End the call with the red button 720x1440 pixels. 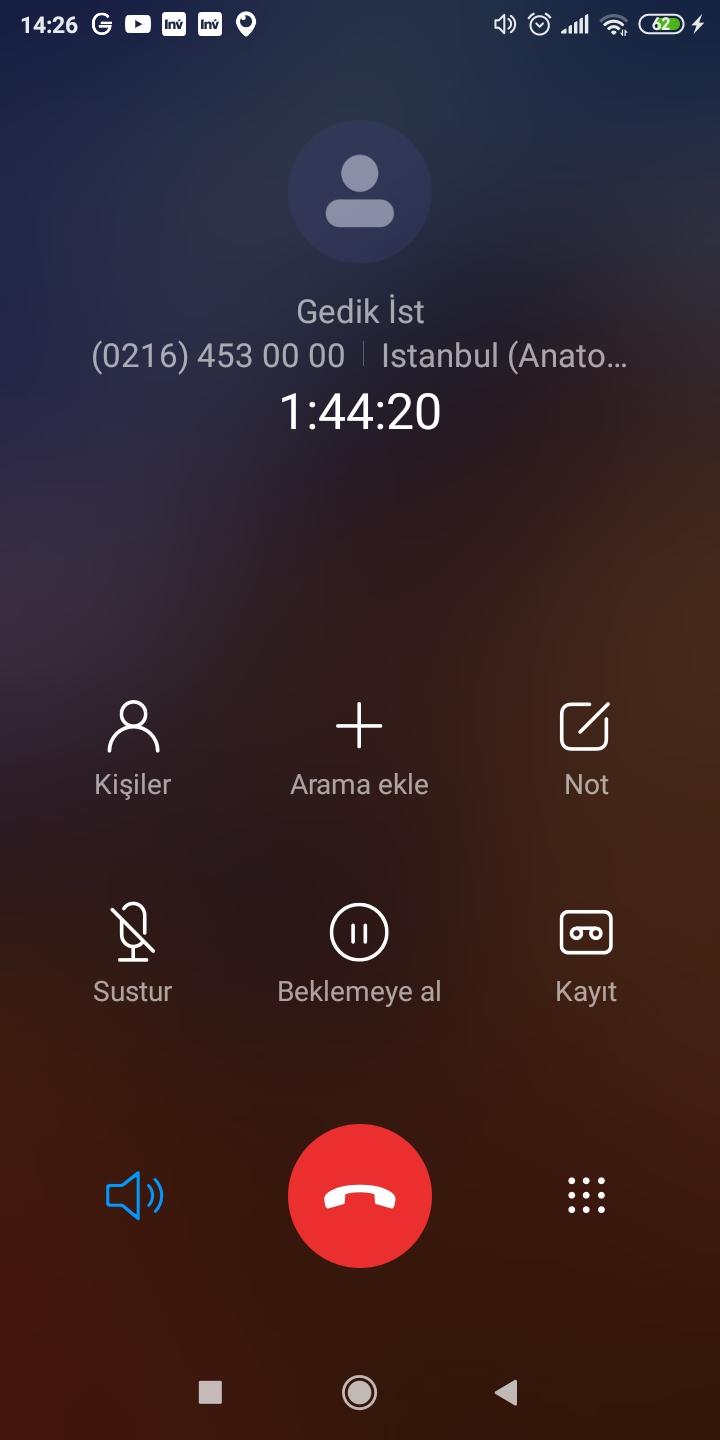tap(360, 1196)
